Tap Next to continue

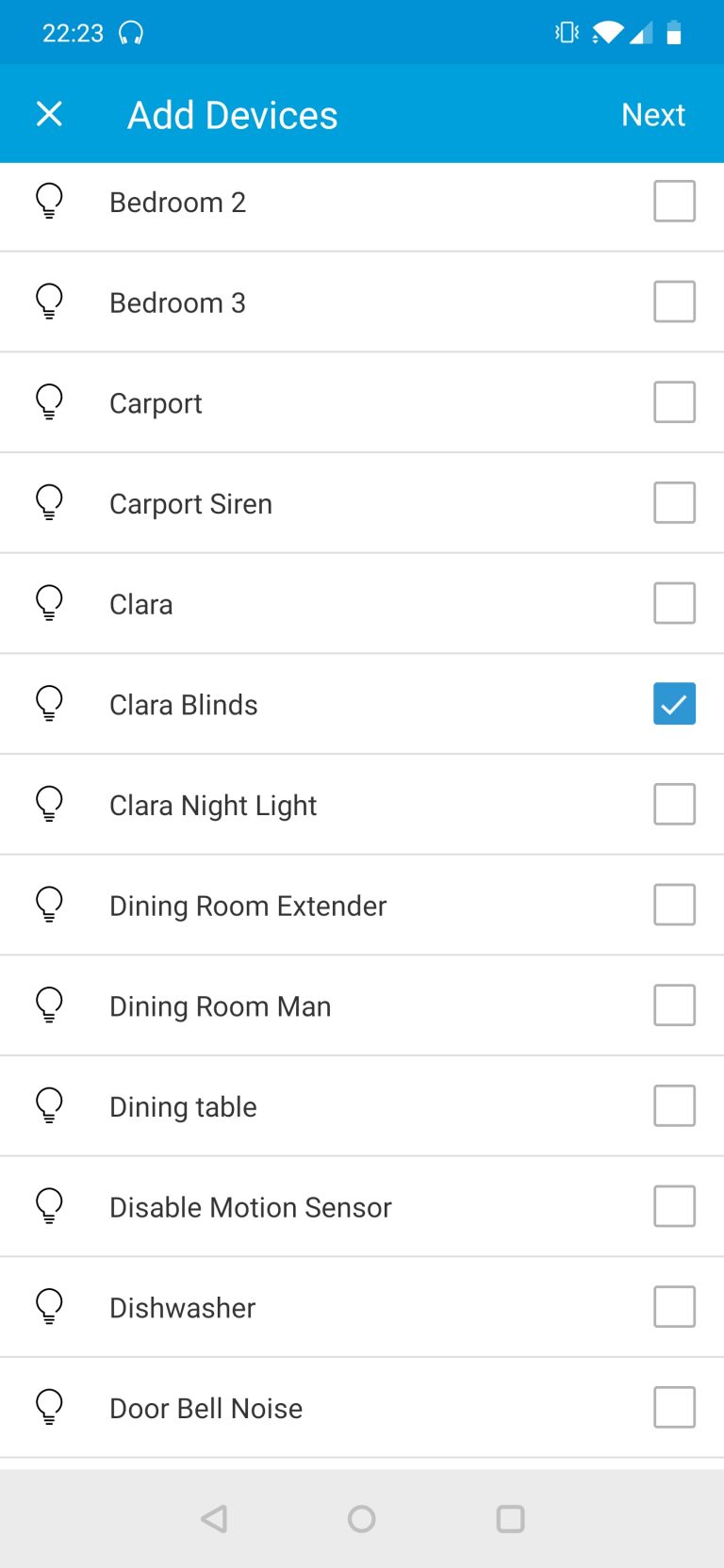pos(652,115)
